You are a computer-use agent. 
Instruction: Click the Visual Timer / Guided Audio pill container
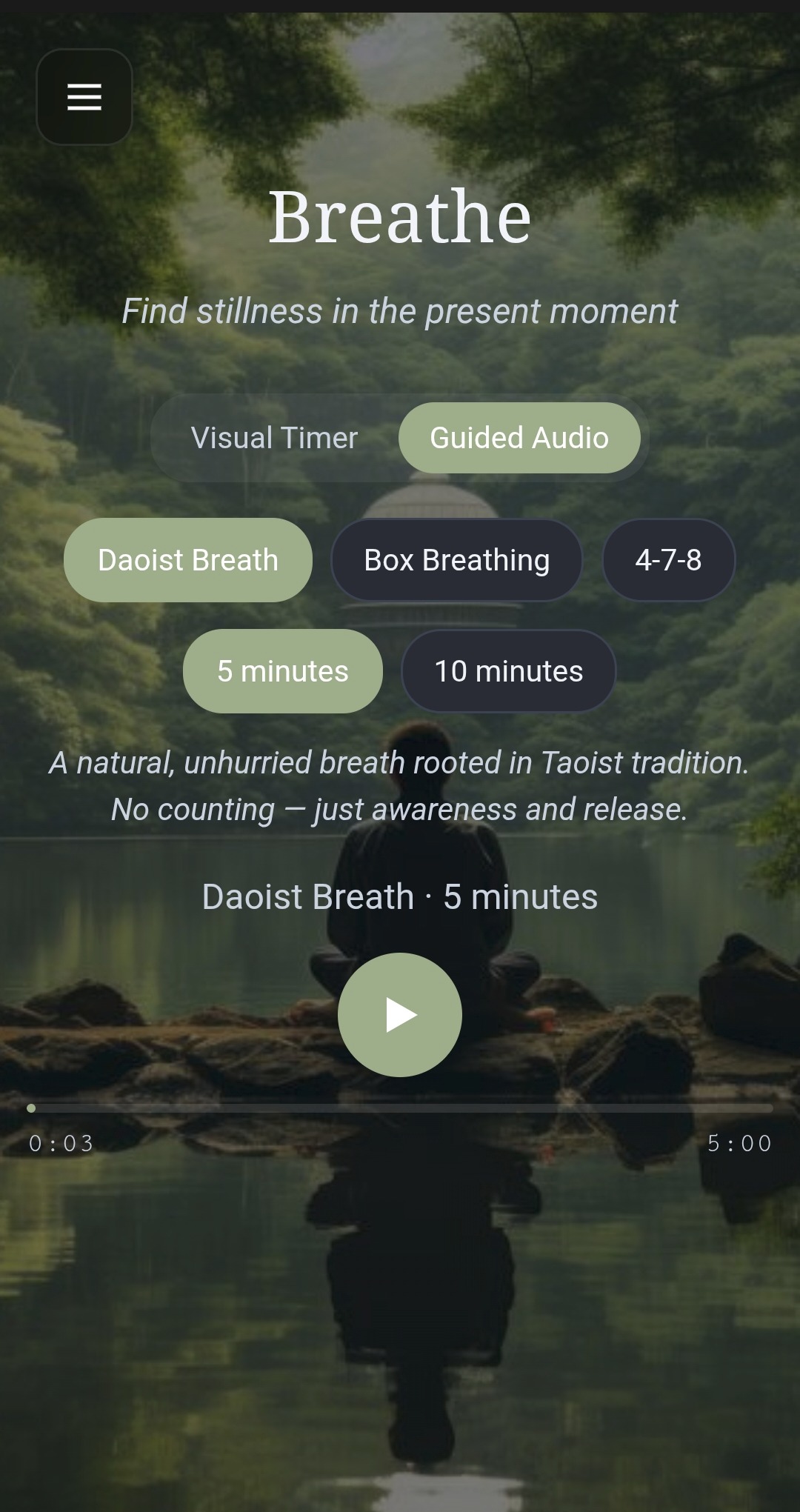(400, 437)
